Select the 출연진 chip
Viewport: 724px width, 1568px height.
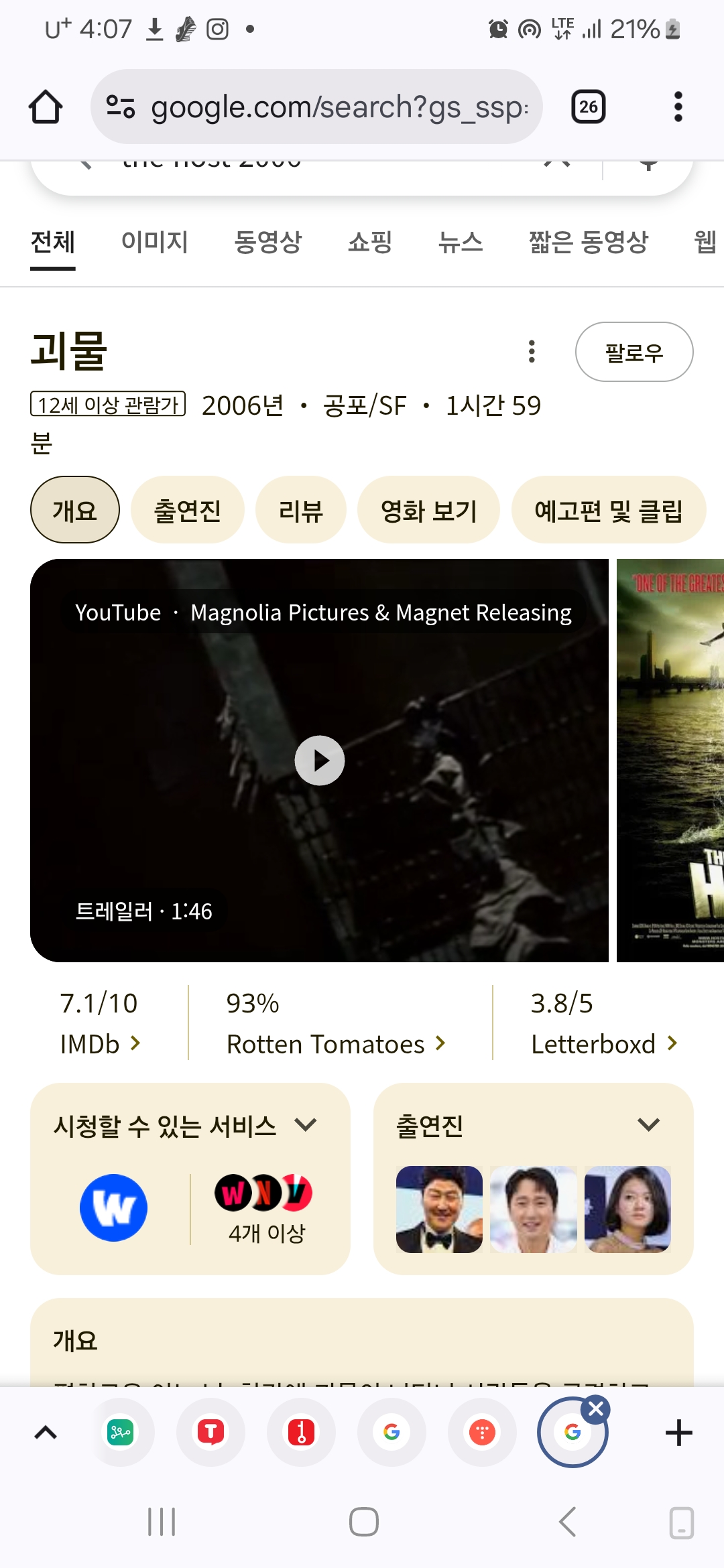coord(188,510)
